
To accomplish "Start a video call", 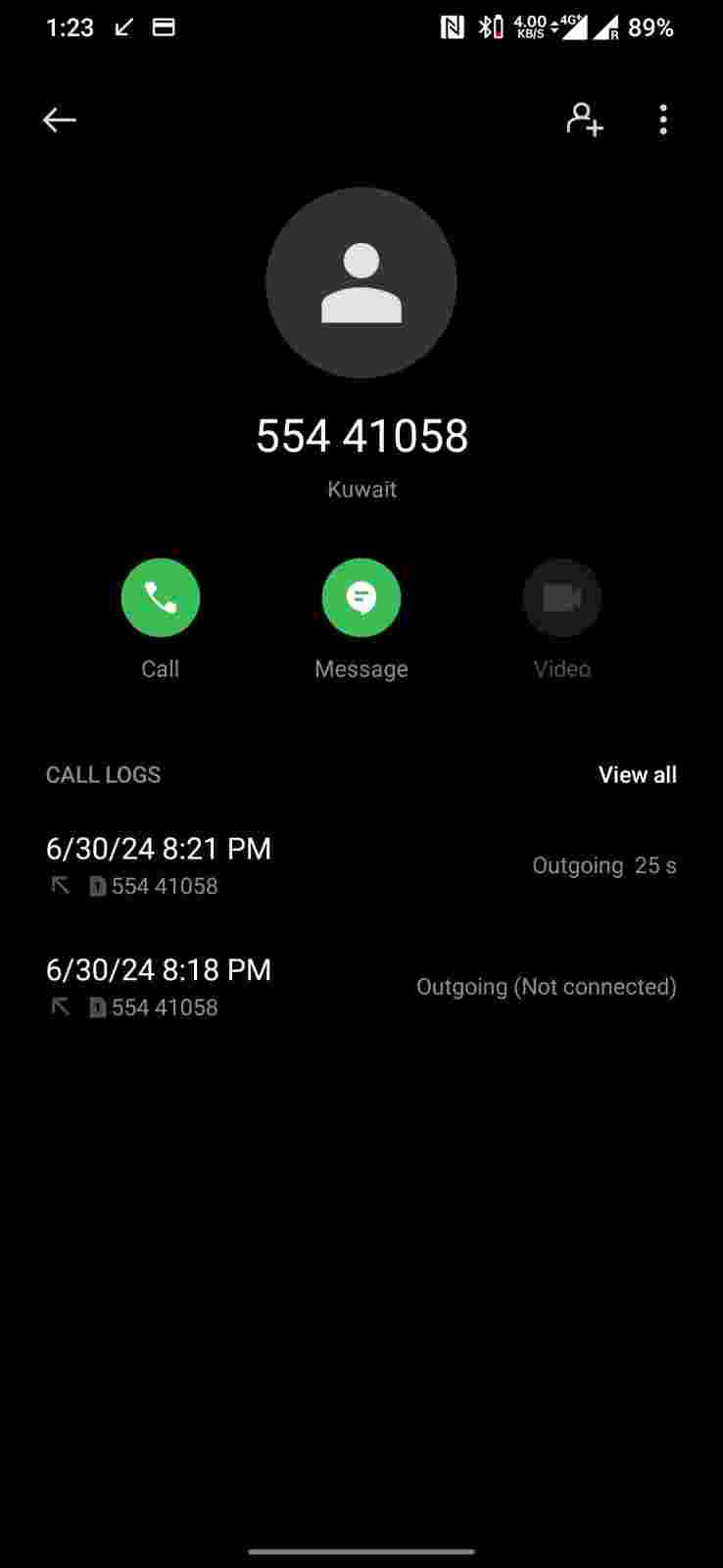I will [x=561, y=598].
